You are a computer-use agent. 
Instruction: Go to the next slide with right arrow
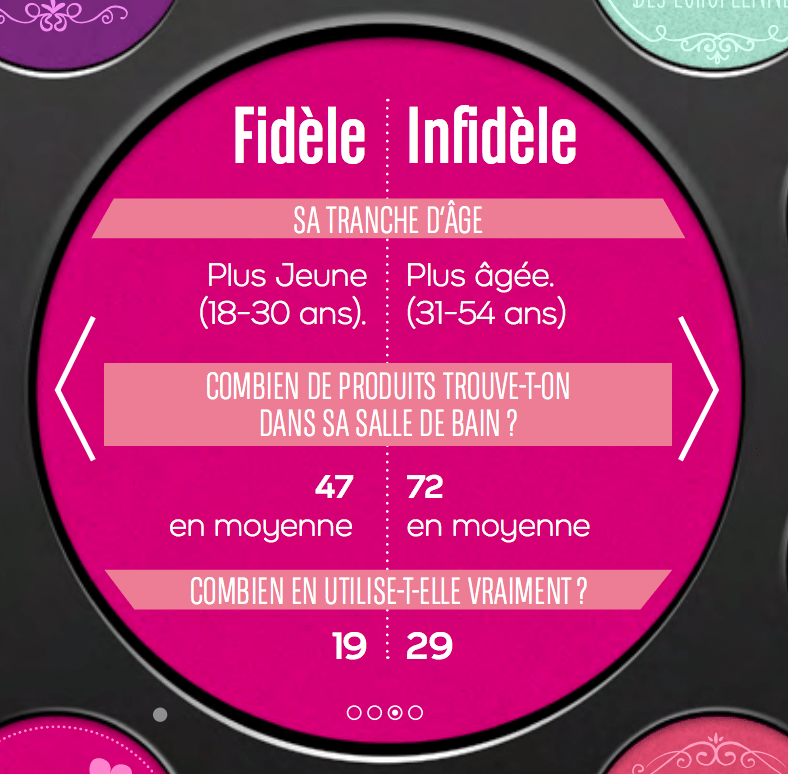(698, 389)
